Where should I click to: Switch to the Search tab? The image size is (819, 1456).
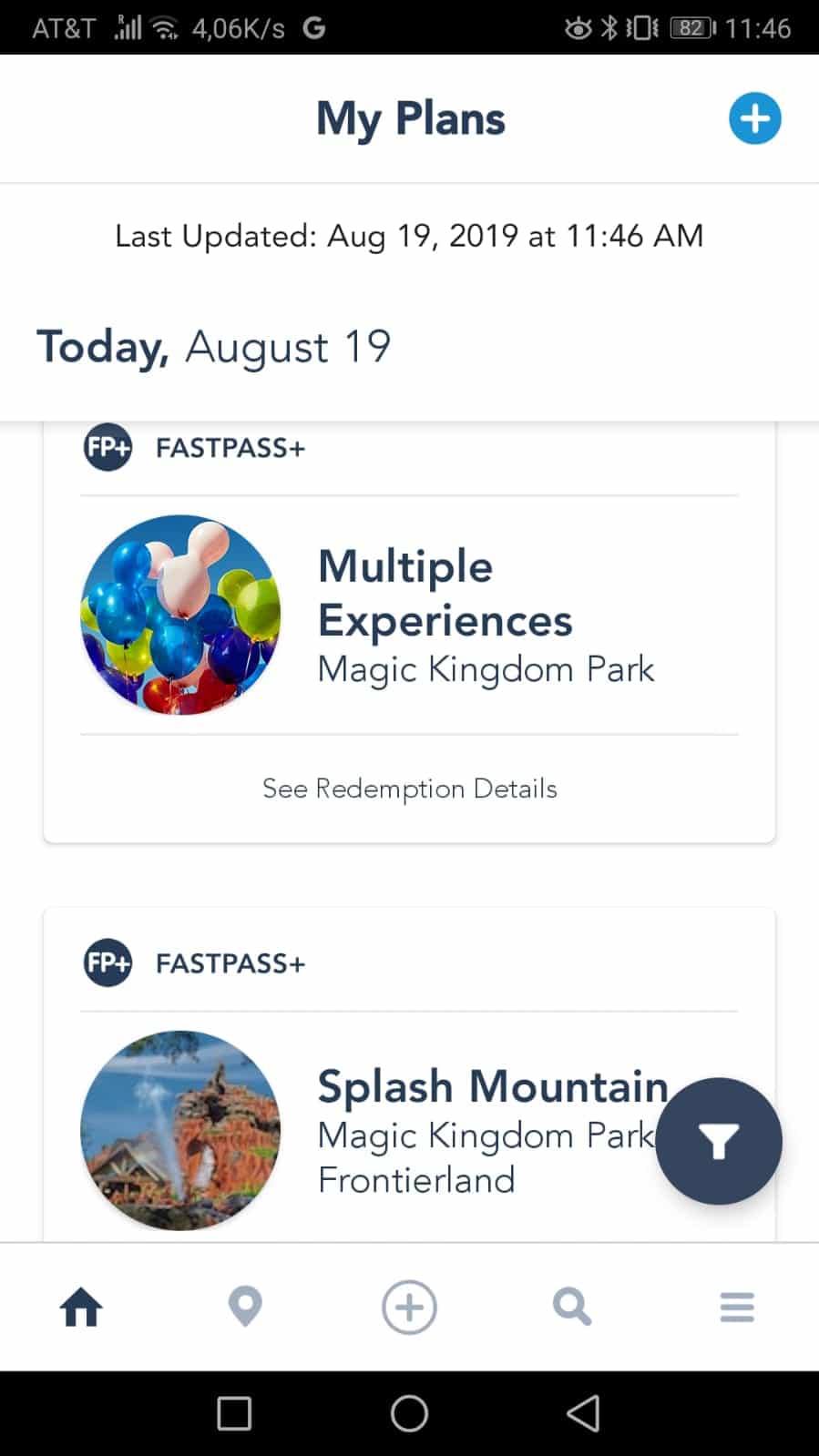(x=572, y=1308)
